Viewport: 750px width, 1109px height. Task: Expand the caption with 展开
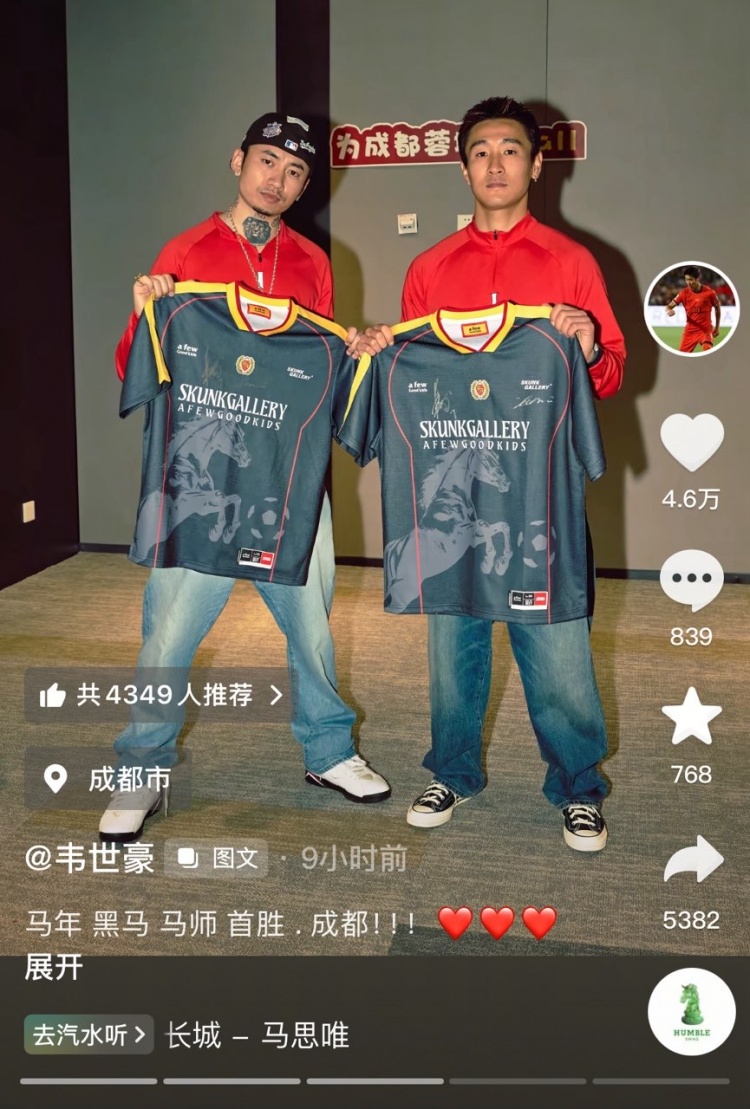tap(54, 967)
